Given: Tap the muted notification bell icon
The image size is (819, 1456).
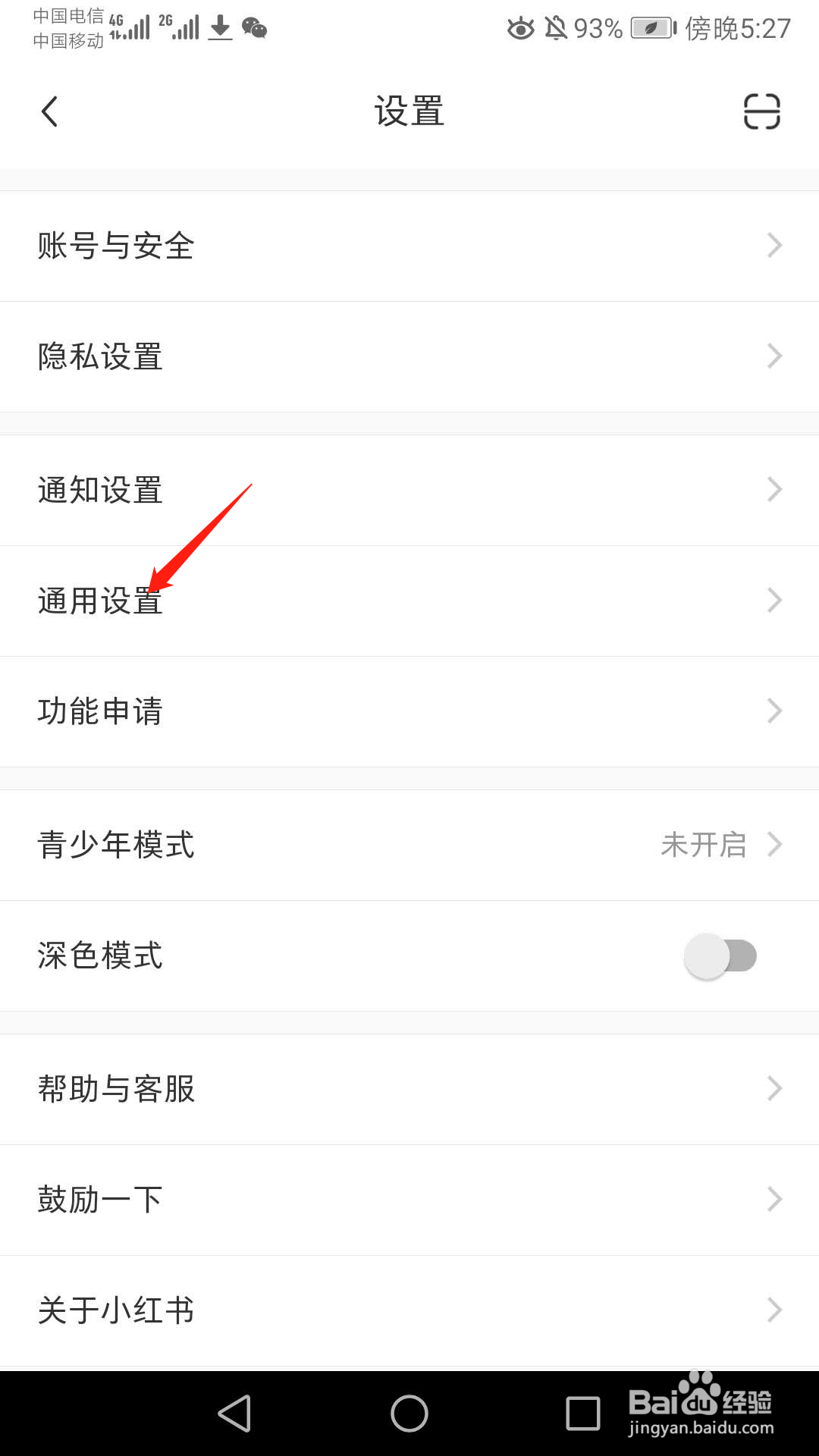Looking at the screenshot, I should coord(557,28).
